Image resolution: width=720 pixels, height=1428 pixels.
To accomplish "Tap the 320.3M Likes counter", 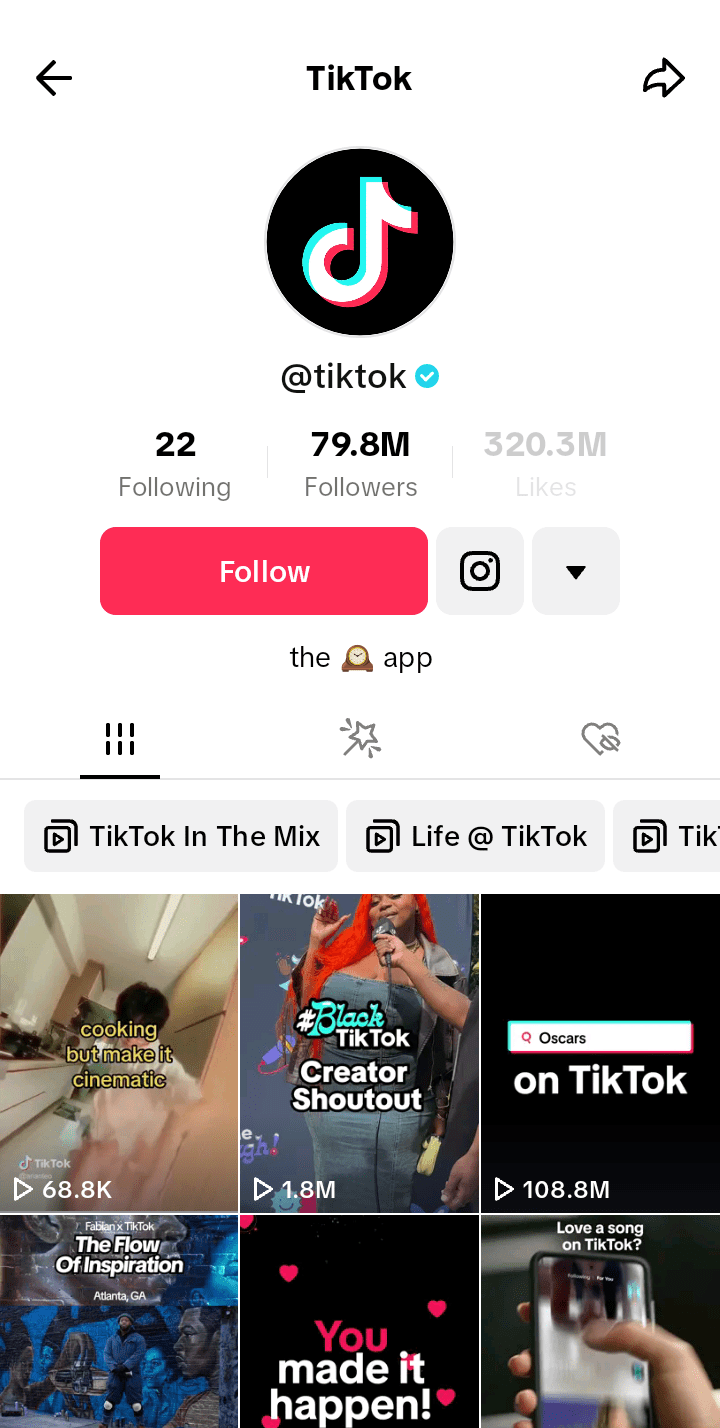I will (545, 461).
